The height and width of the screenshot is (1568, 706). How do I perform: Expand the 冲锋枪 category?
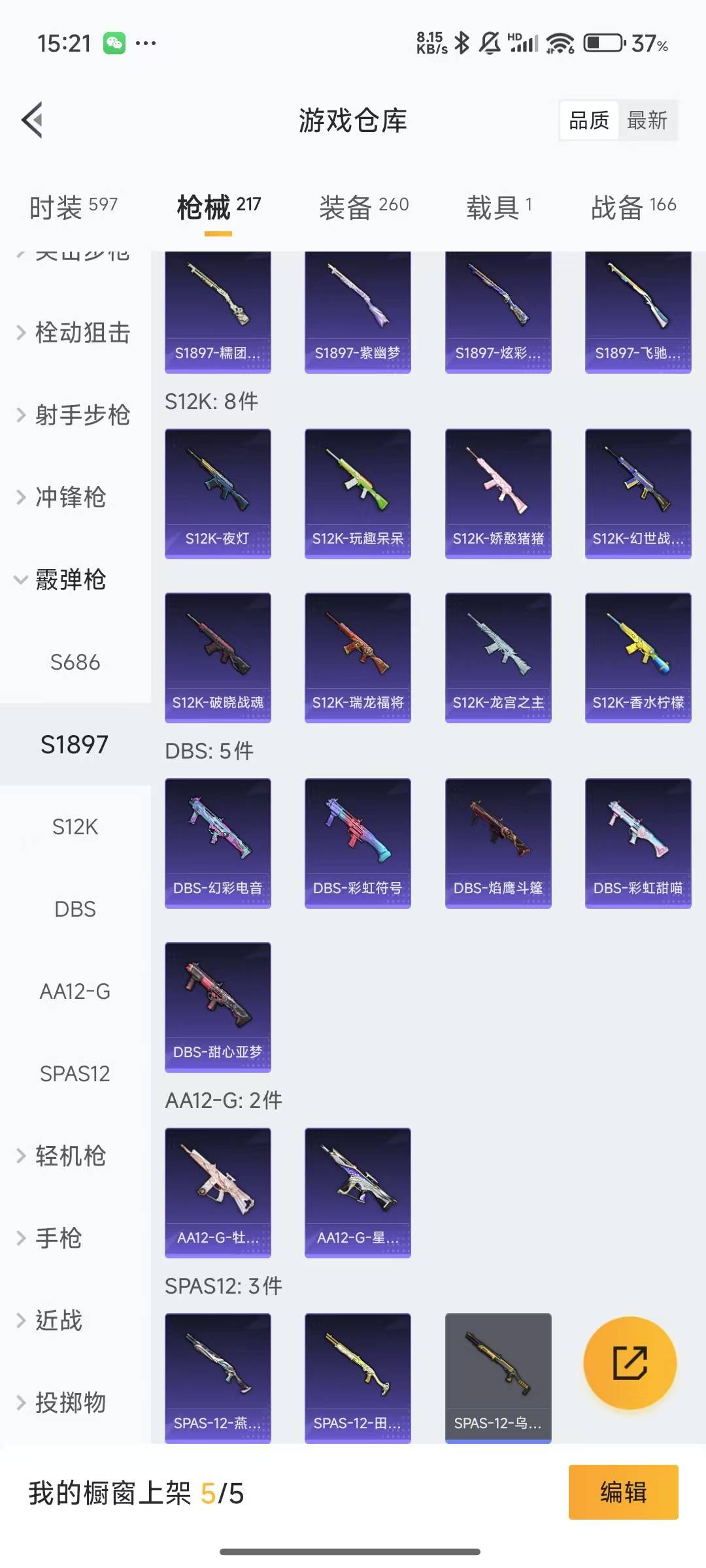coord(71,497)
